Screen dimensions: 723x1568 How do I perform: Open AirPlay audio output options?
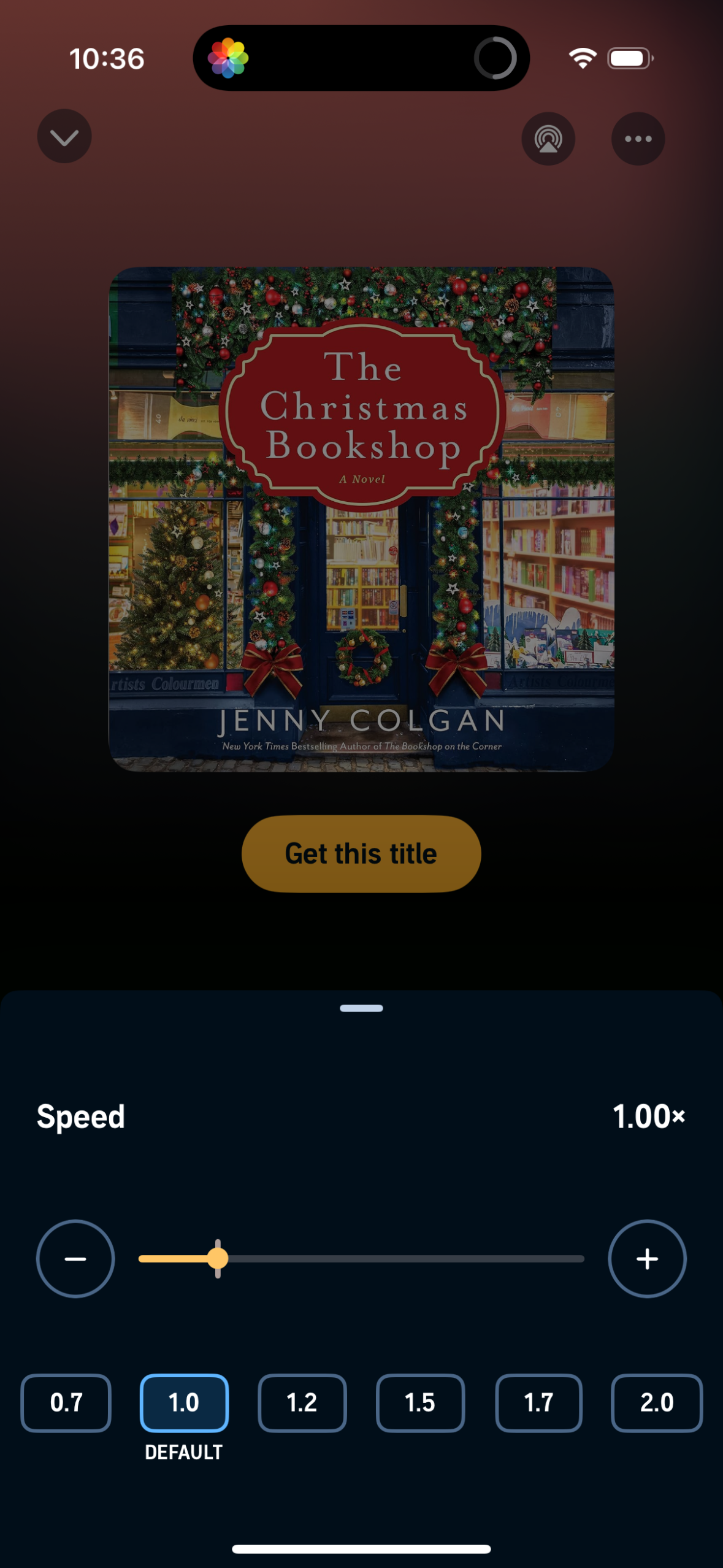point(548,138)
